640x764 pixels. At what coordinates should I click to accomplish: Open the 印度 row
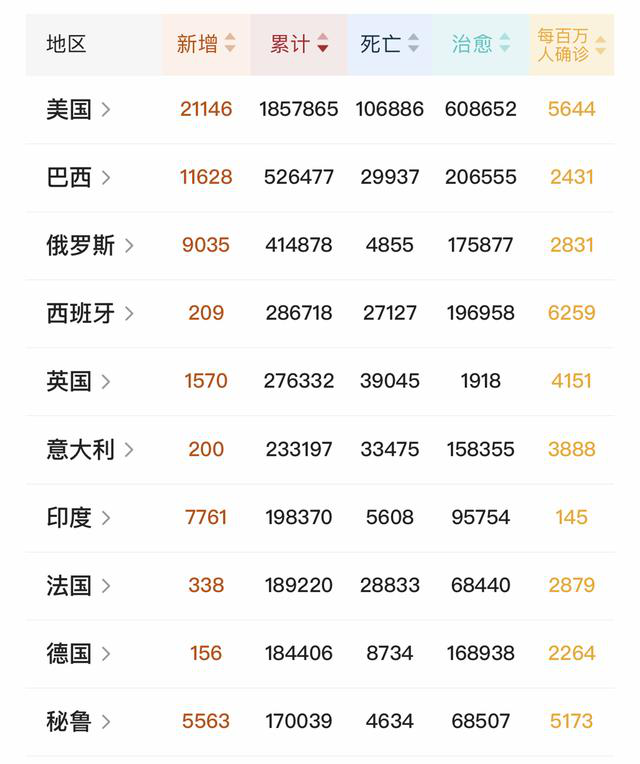pos(78,517)
